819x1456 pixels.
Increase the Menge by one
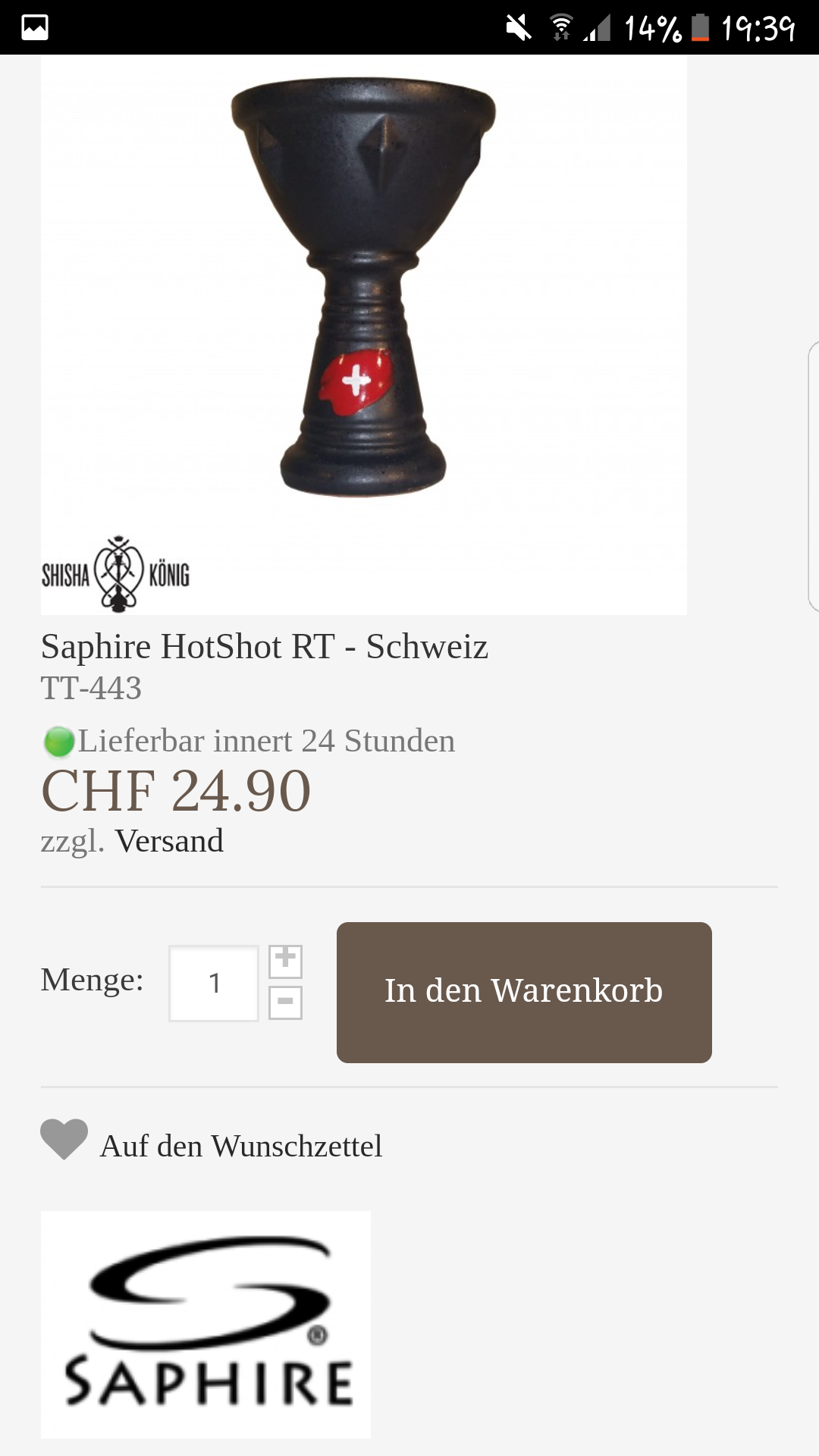coord(285,961)
